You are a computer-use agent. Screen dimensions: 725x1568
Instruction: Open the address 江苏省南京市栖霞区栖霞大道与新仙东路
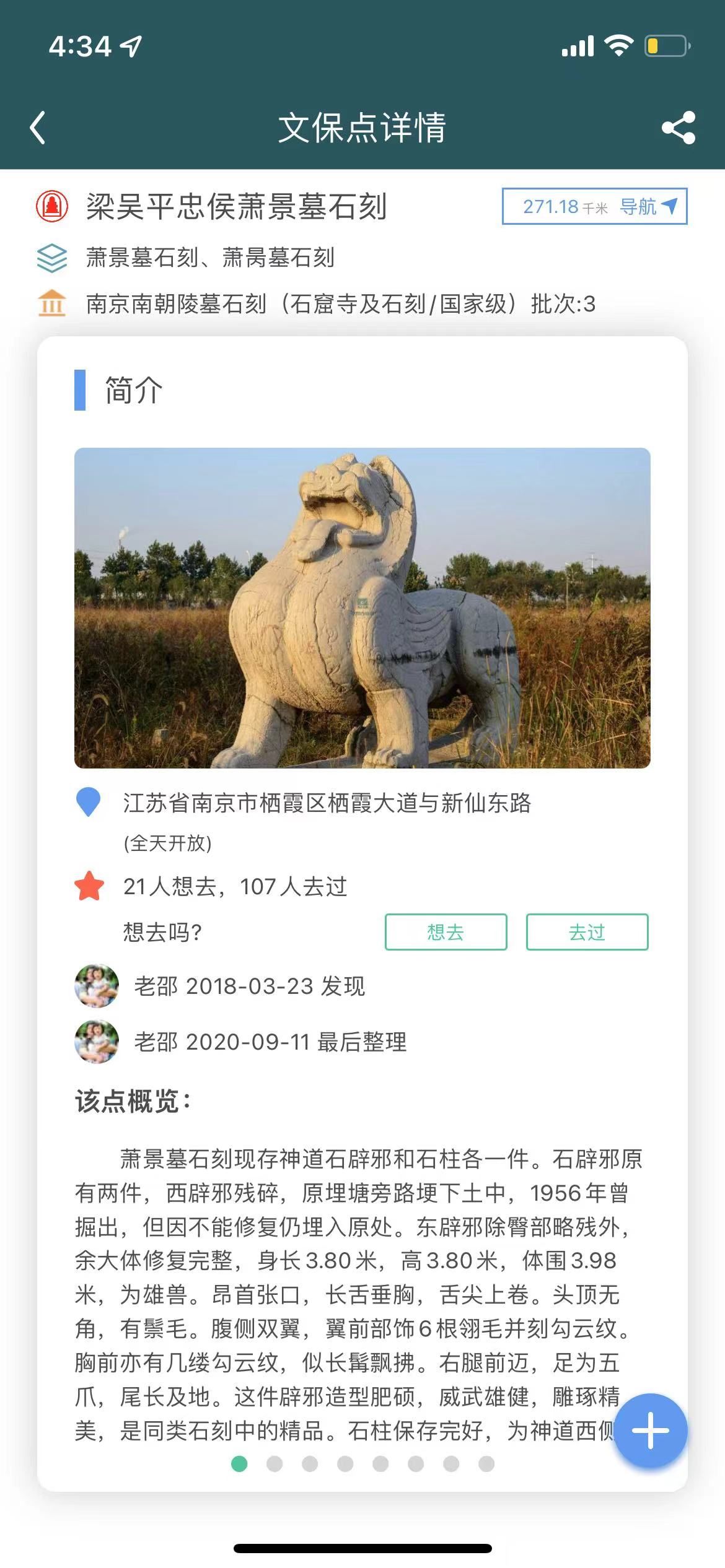click(327, 803)
